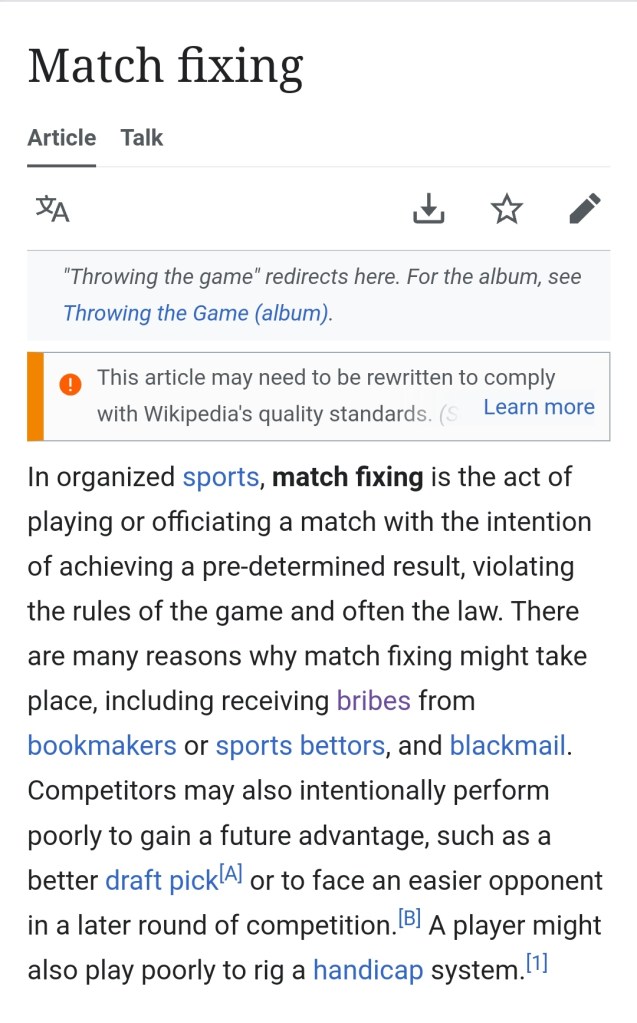The height and width of the screenshot is (1023, 637).
Task: Open the handicap link
Action: [368, 971]
